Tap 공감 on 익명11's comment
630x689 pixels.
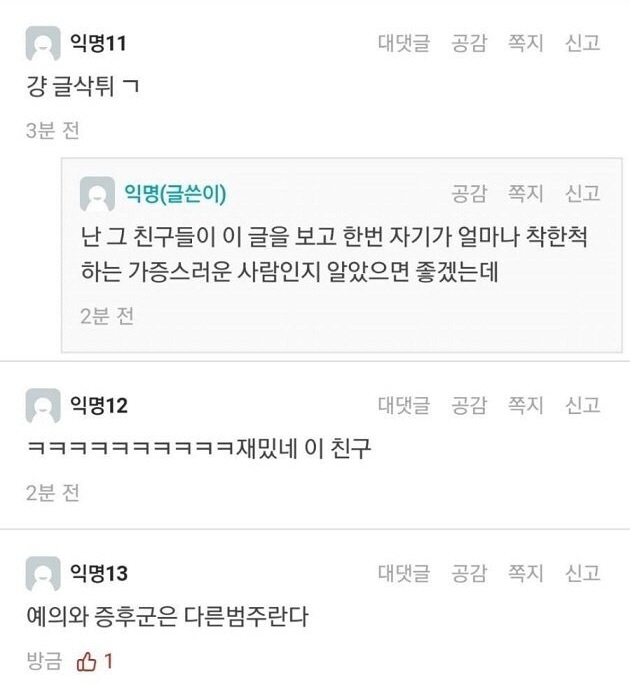coord(469,43)
